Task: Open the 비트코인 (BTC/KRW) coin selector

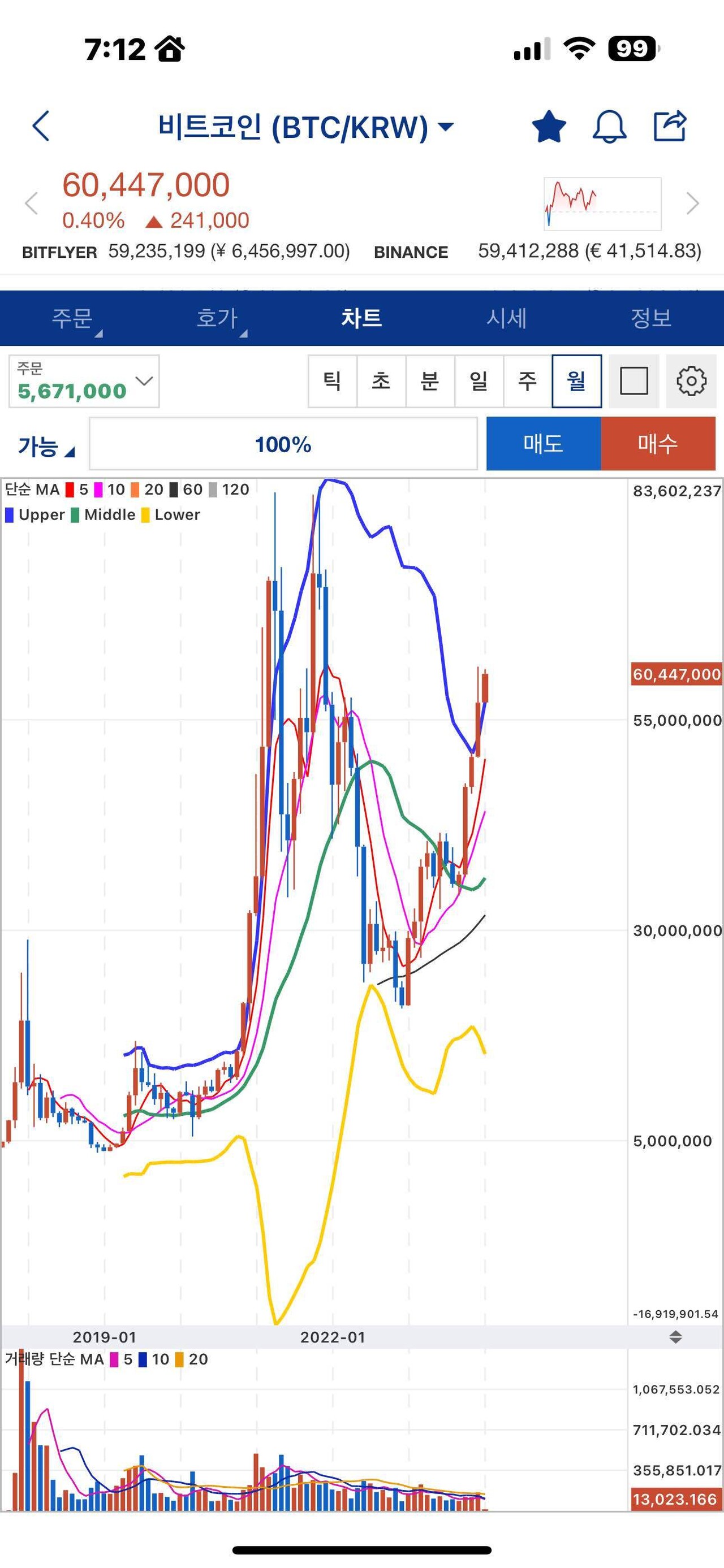Action: (x=305, y=127)
